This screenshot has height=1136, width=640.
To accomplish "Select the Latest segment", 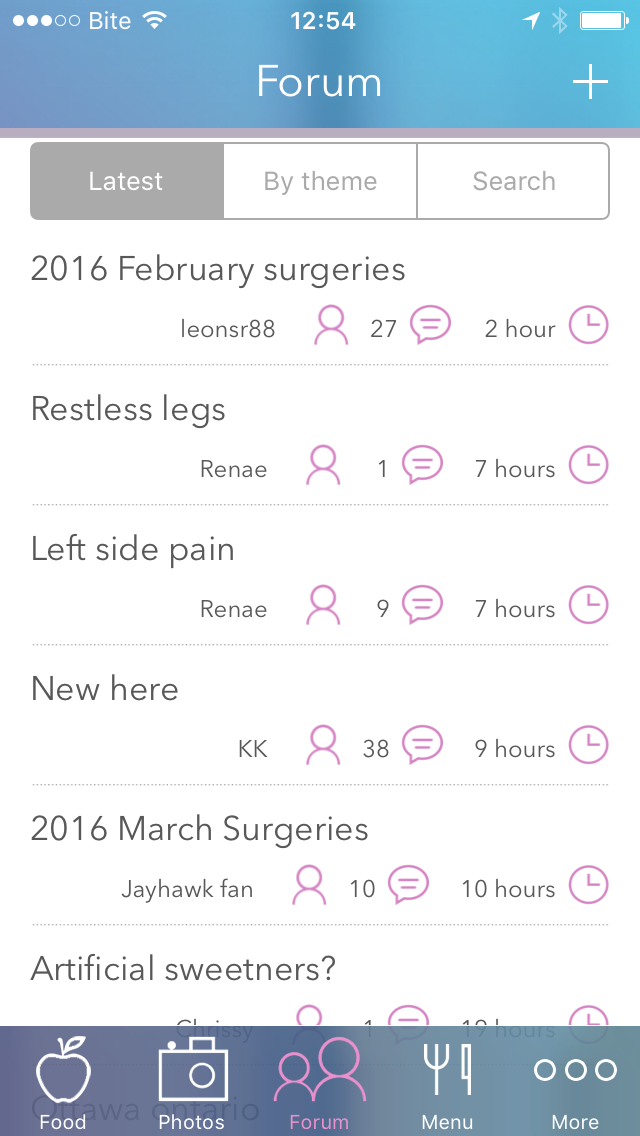I will (126, 181).
